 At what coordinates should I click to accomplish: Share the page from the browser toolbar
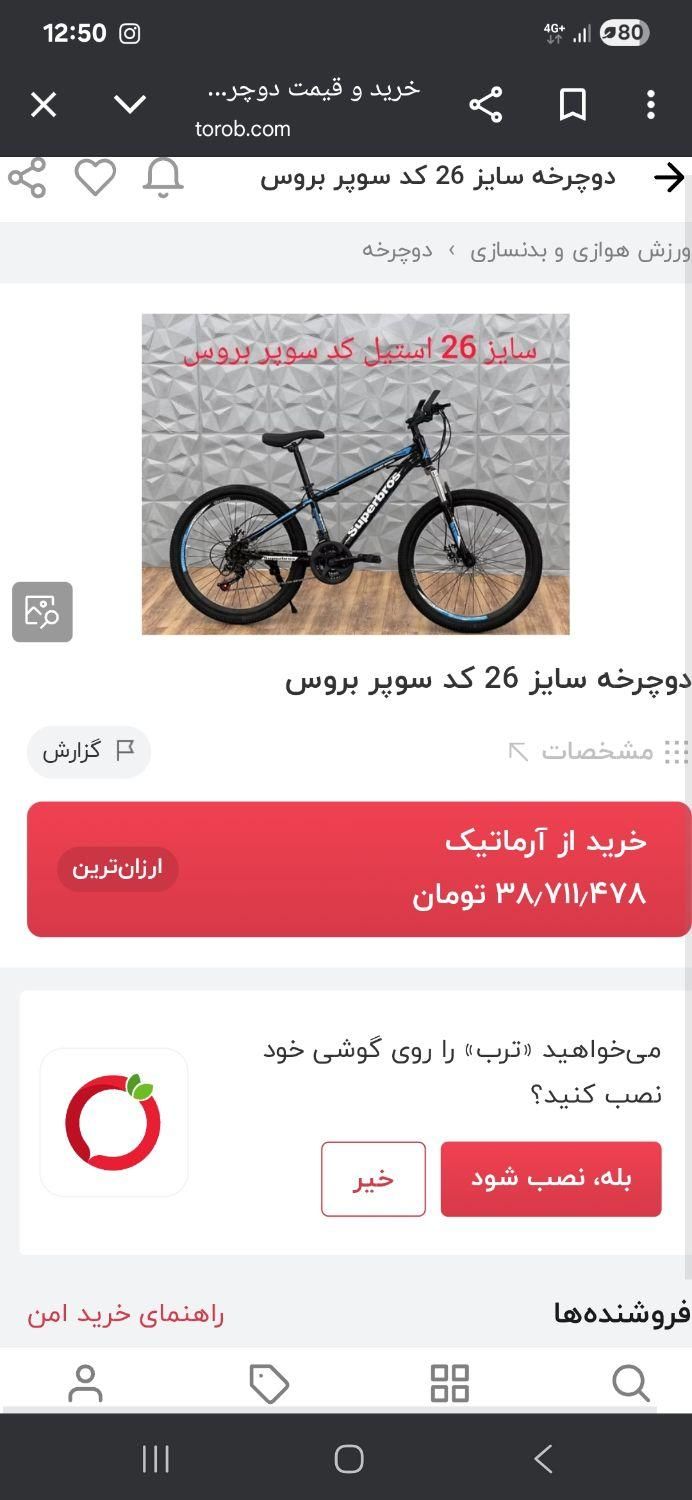pyautogui.click(x=485, y=104)
